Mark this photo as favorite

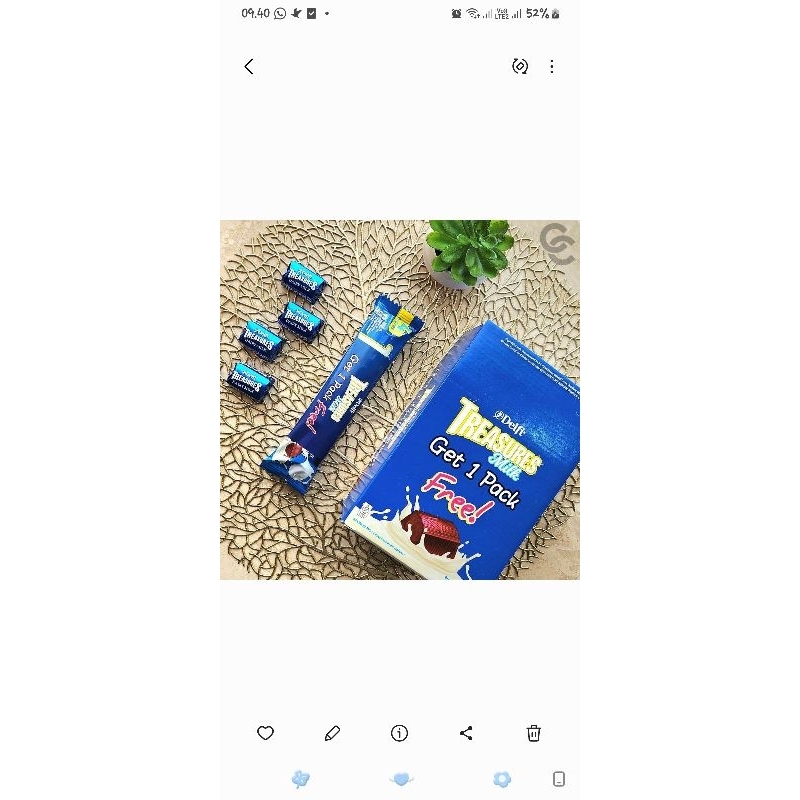click(x=265, y=733)
